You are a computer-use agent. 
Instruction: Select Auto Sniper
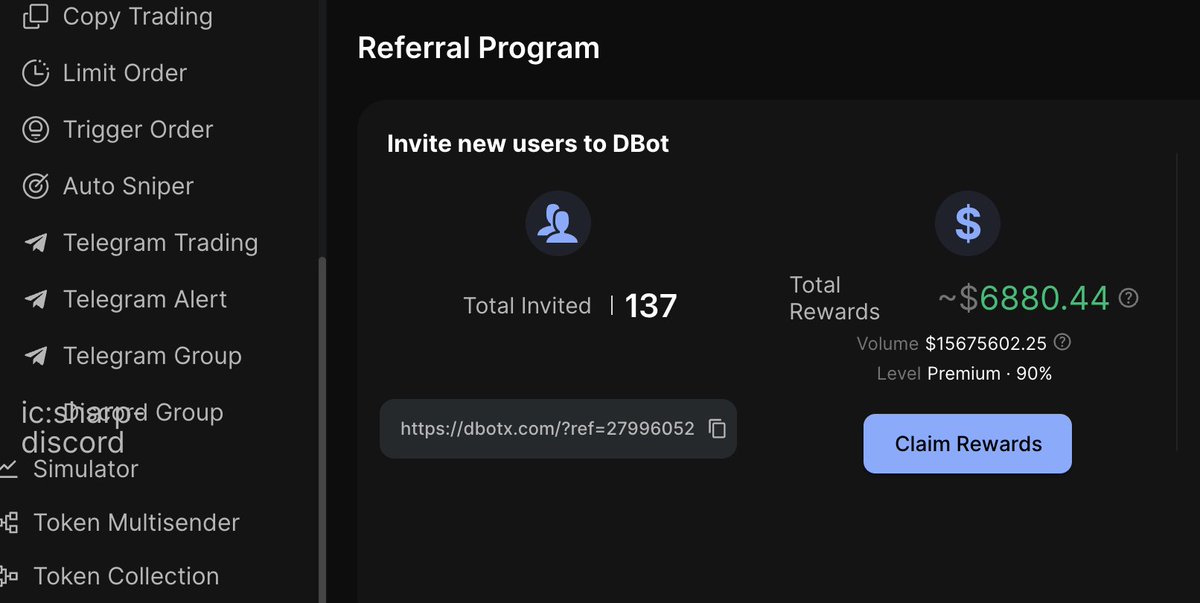pyautogui.click(x=127, y=186)
